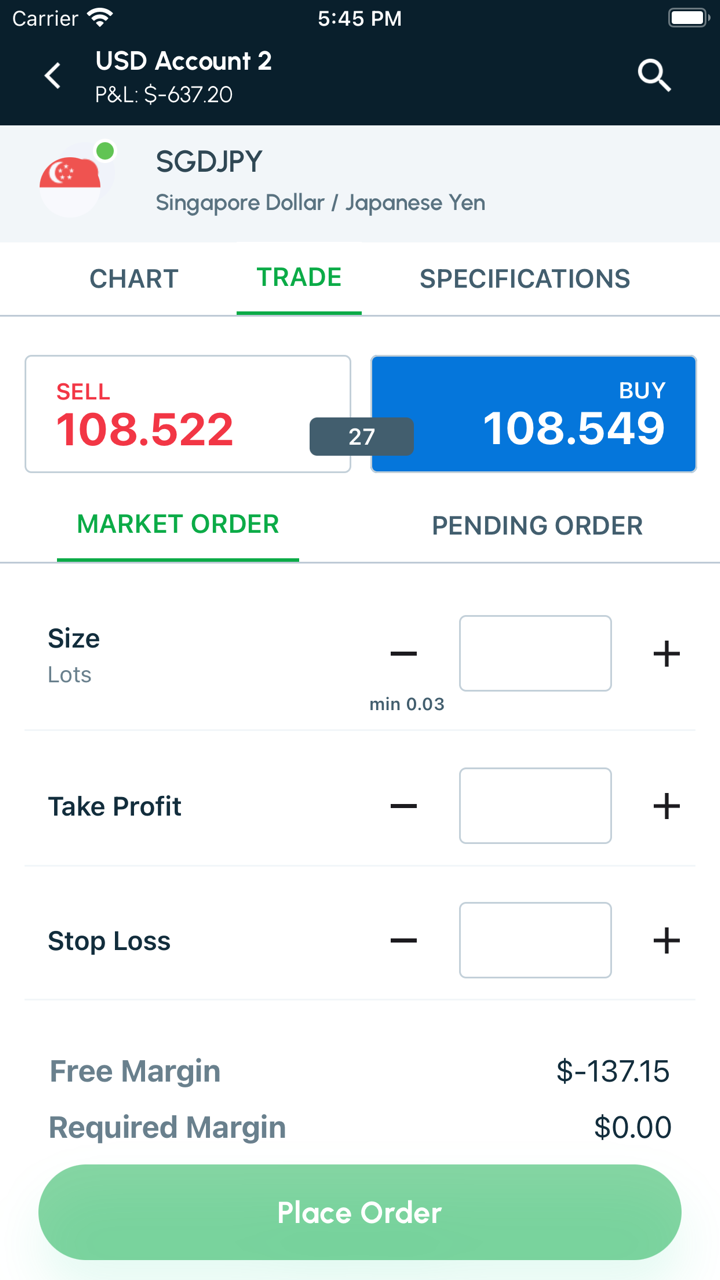
Task: Tap the Take Profit input box
Action: click(x=535, y=806)
